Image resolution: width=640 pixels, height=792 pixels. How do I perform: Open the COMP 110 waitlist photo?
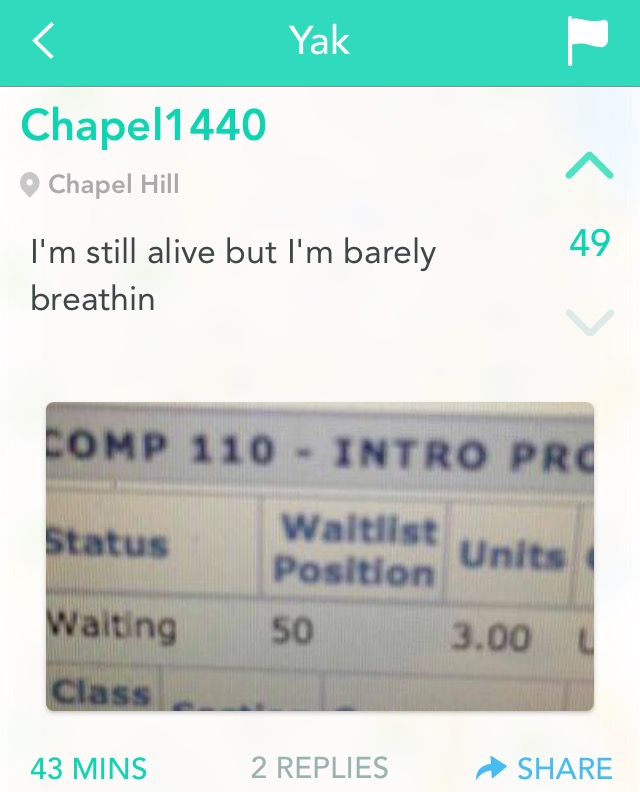[320, 556]
